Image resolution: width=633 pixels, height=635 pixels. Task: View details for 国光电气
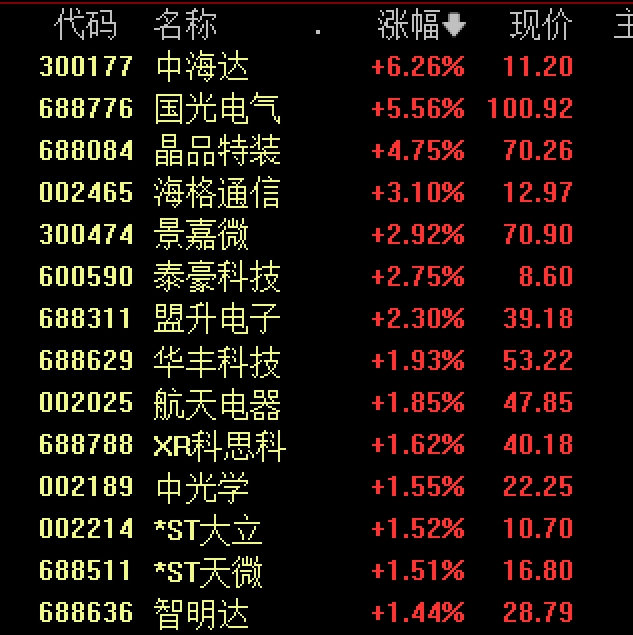pos(218,109)
